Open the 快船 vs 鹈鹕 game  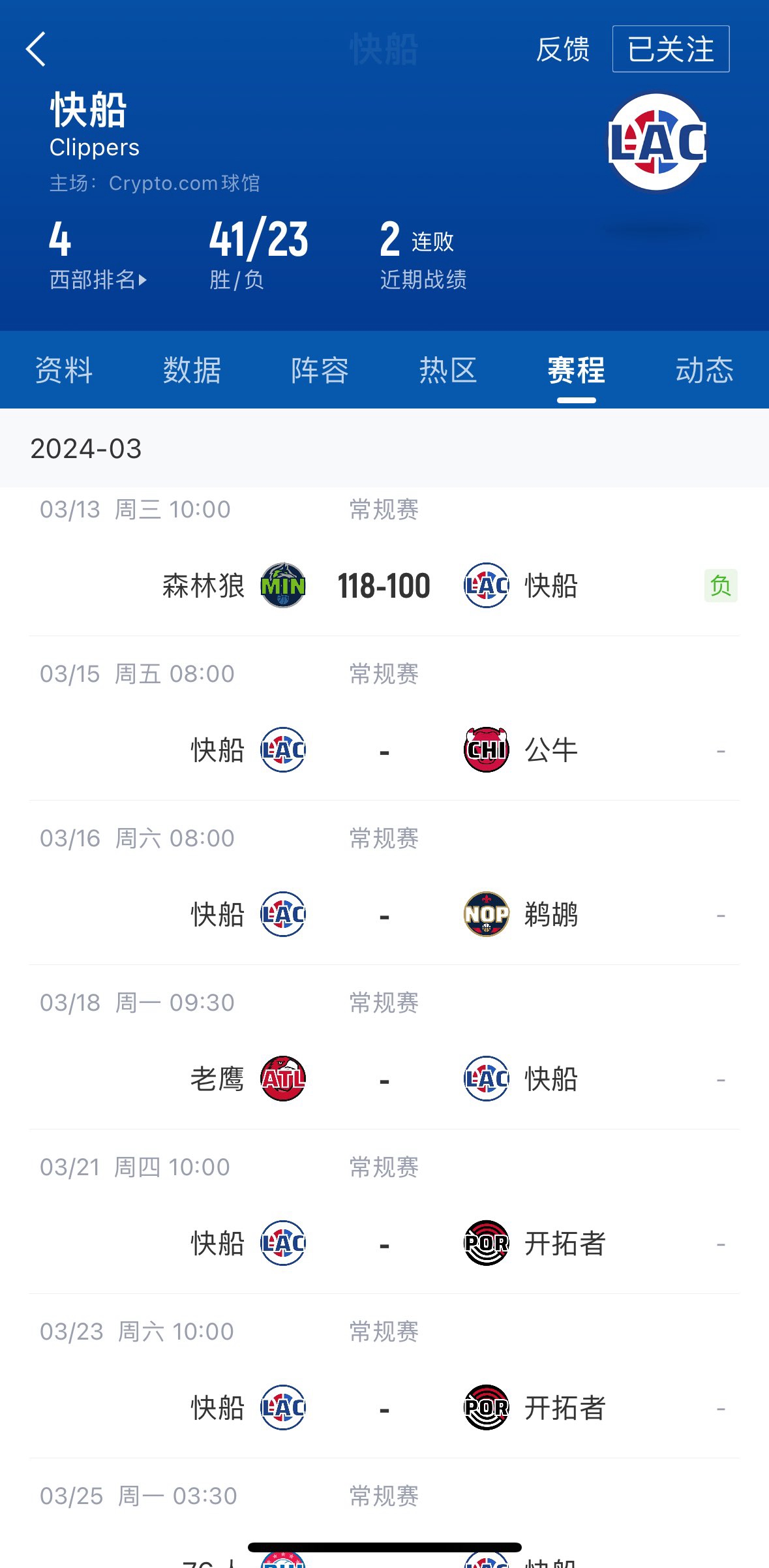[x=384, y=914]
